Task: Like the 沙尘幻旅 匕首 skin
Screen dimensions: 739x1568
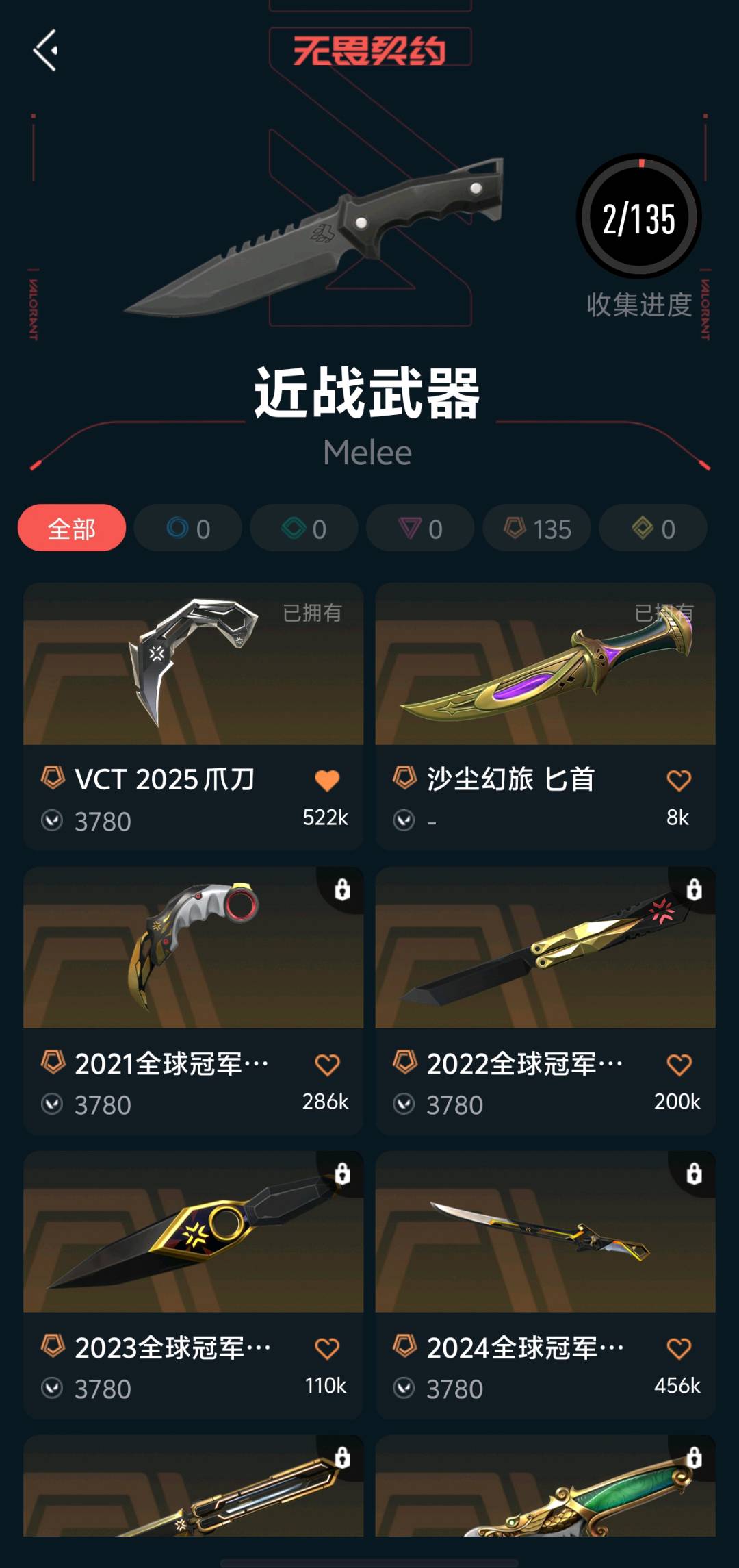Action: click(679, 781)
